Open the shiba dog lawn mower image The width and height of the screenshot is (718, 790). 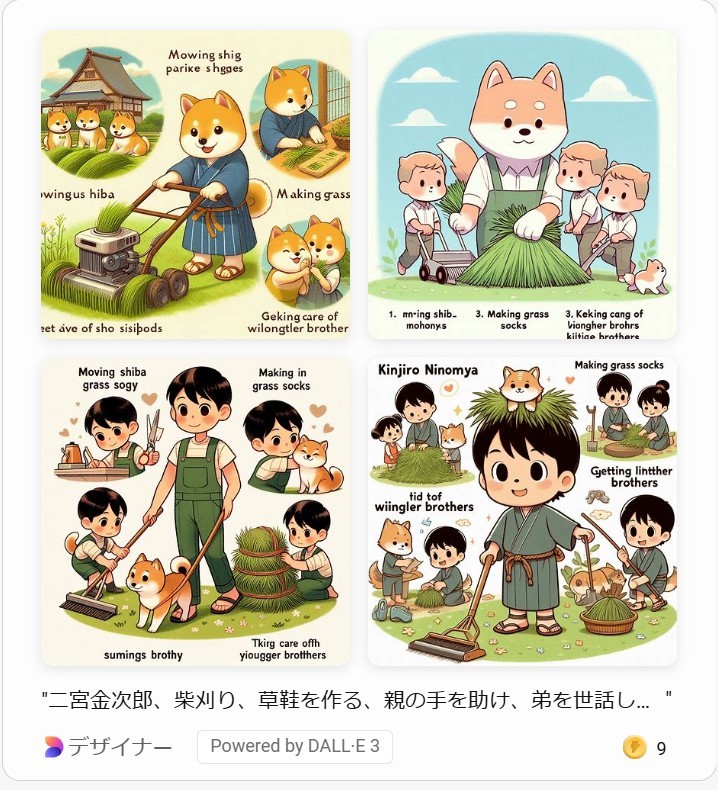click(195, 185)
